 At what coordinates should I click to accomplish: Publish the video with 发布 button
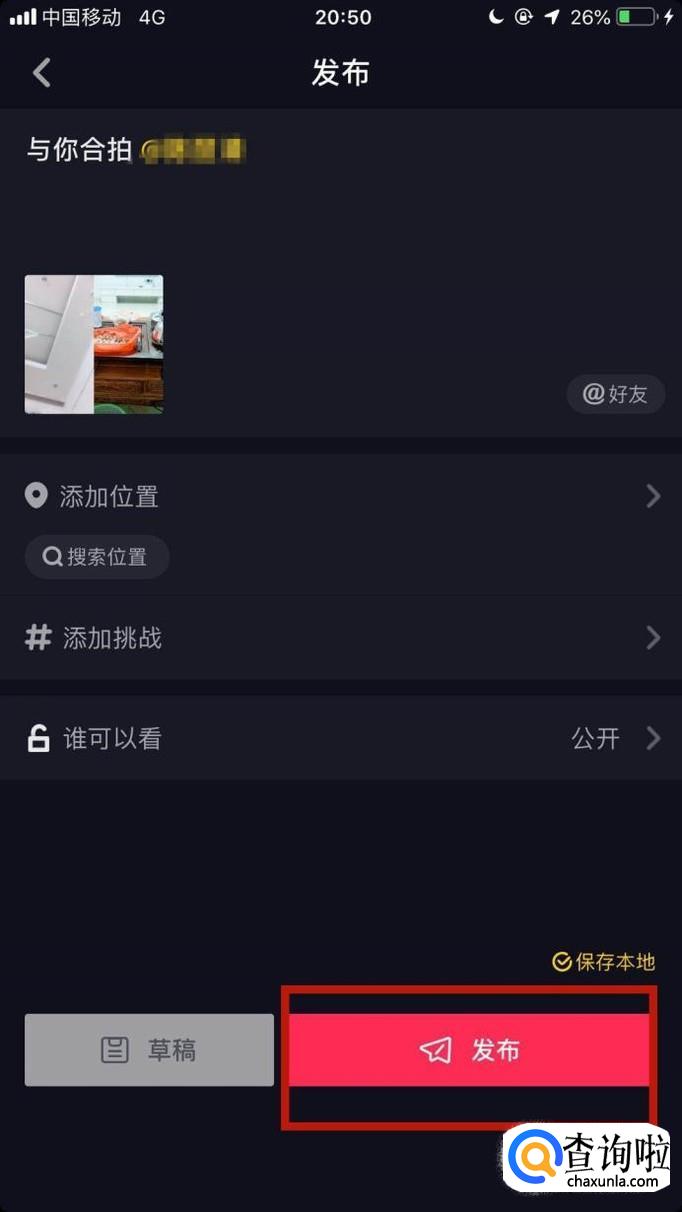[469, 1050]
